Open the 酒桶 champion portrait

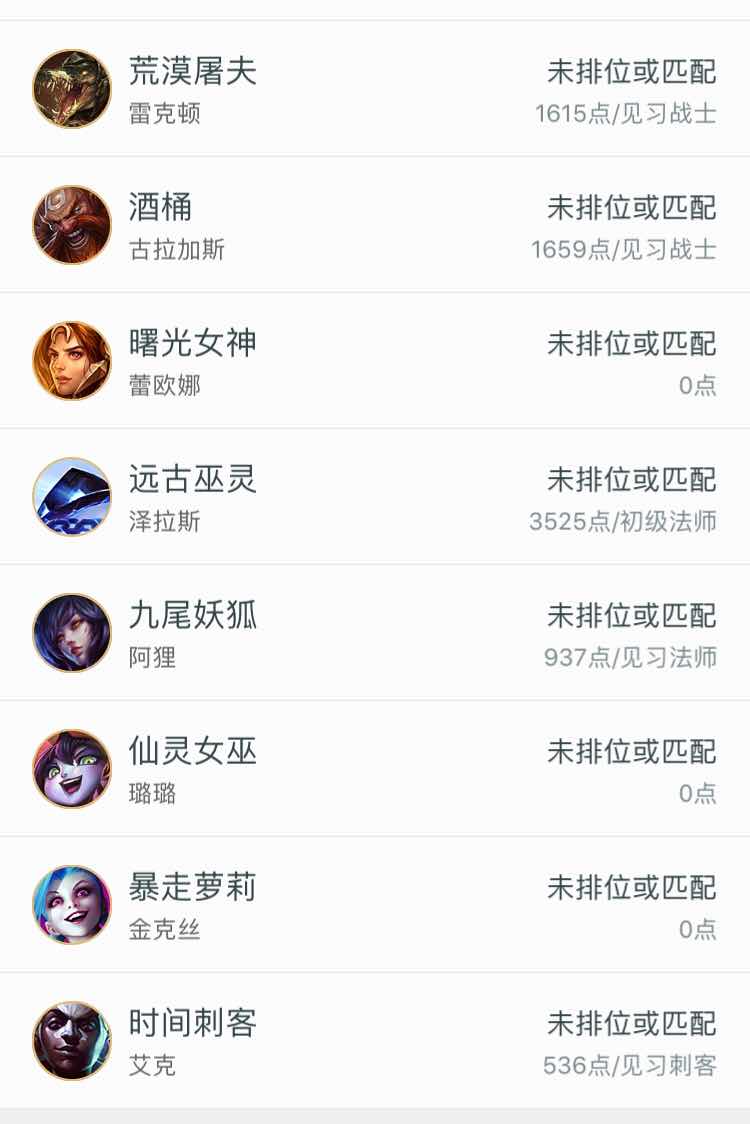pyautogui.click(x=72, y=223)
